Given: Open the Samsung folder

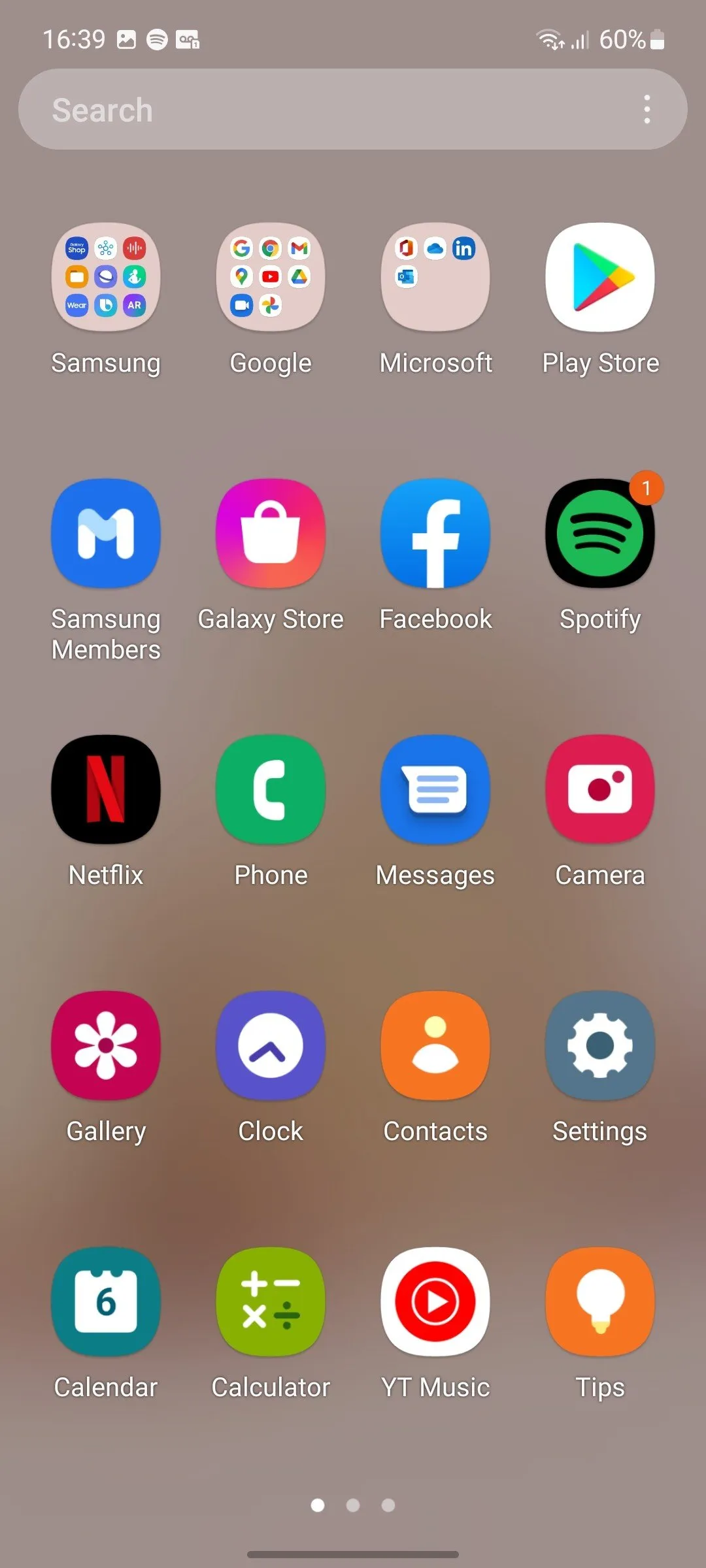Looking at the screenshot, I should (106, 278).
